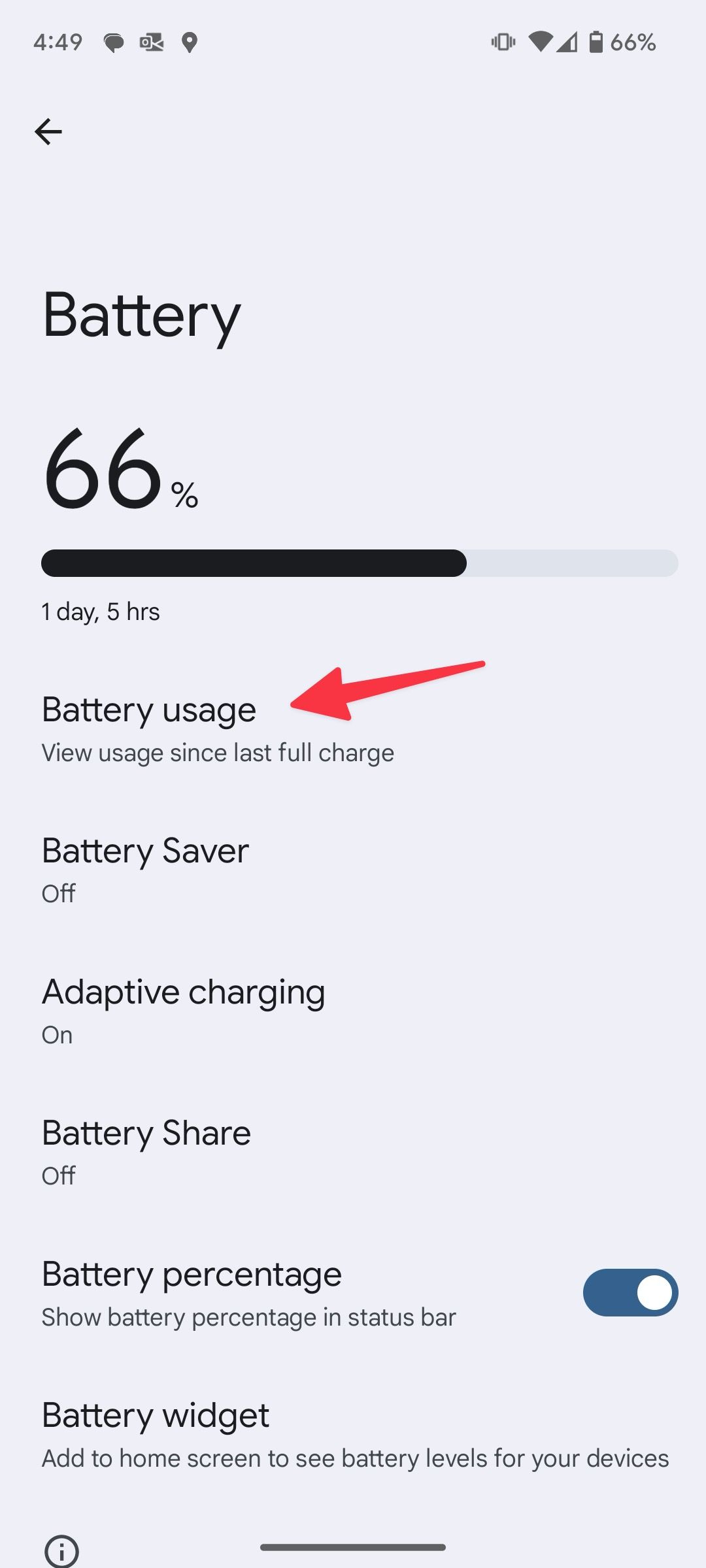
Task: Tap the back arrow
Action: point(48,131)
